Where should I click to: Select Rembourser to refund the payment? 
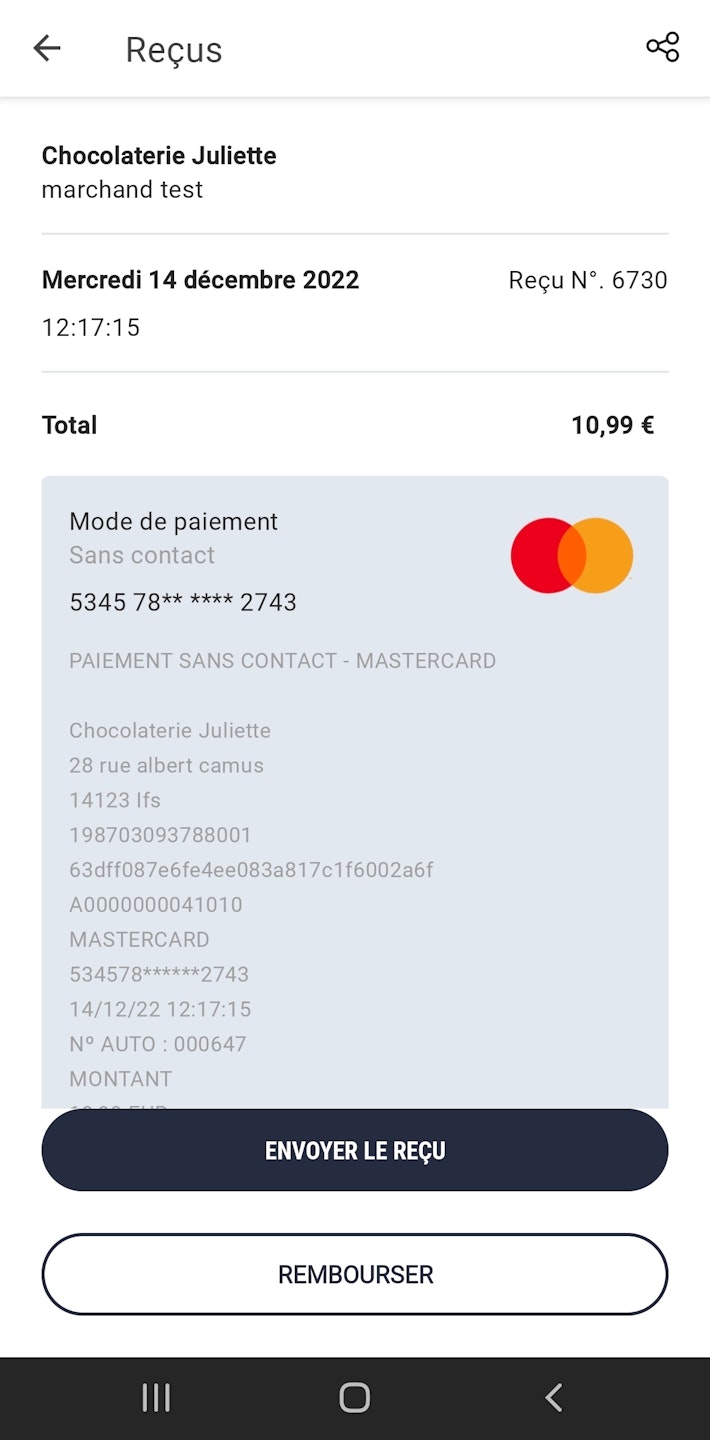355,1274
